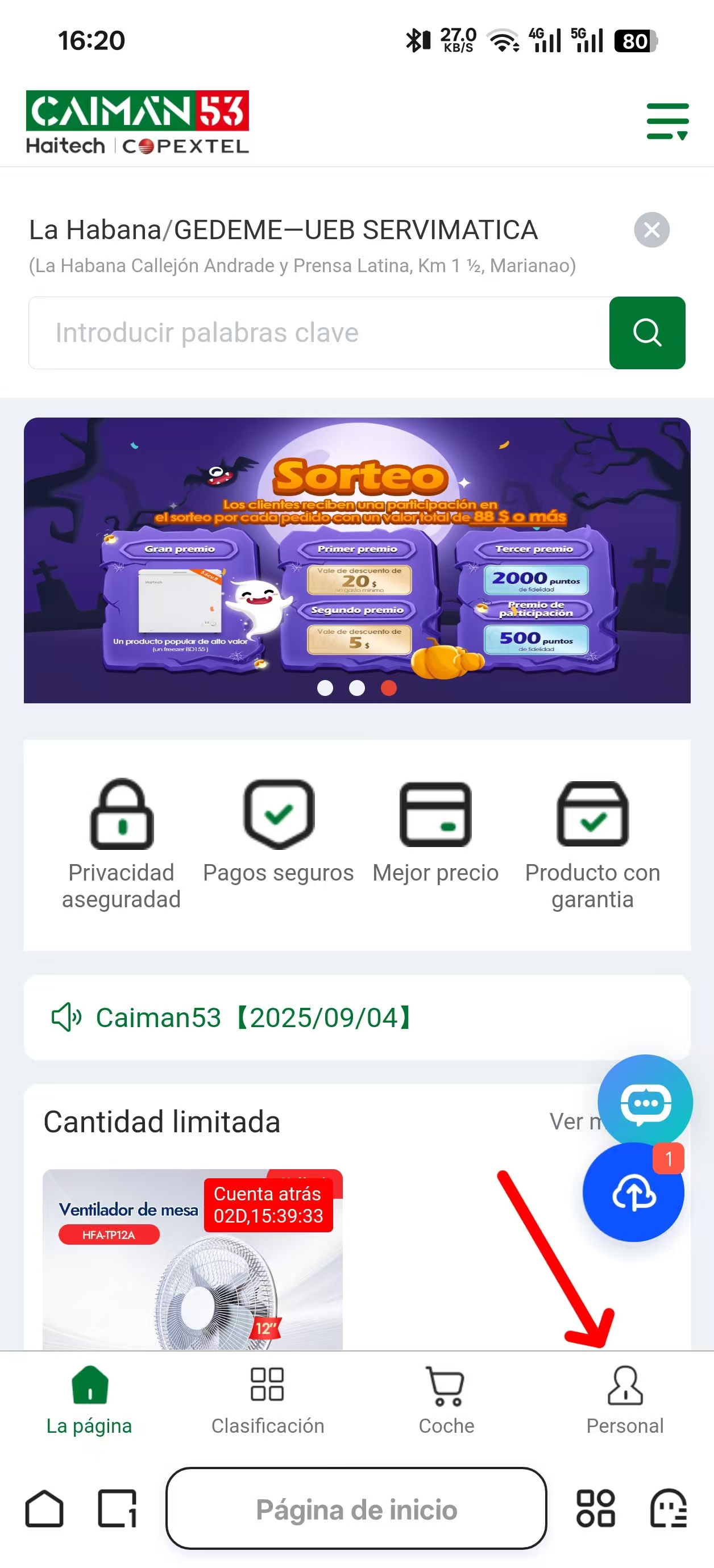Clear the selected La Habana store location
714x1568 pixels.
point(651,230)
